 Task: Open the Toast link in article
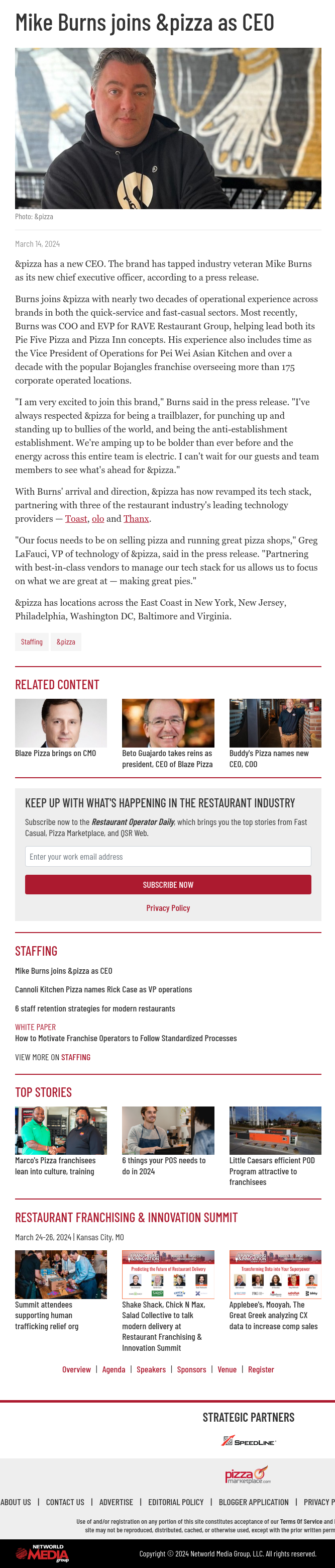click(76, 519)
